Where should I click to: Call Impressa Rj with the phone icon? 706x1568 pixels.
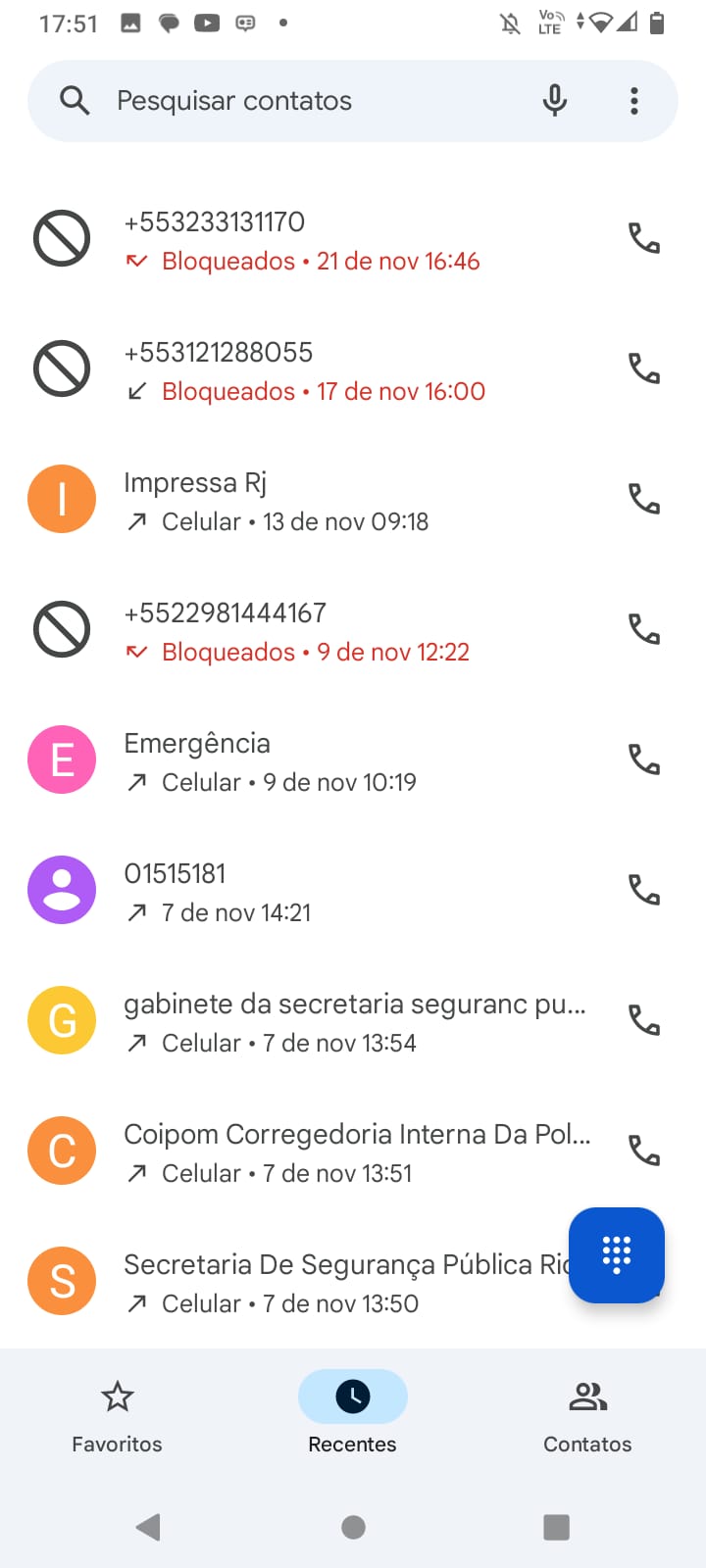(x=643, y=499)
